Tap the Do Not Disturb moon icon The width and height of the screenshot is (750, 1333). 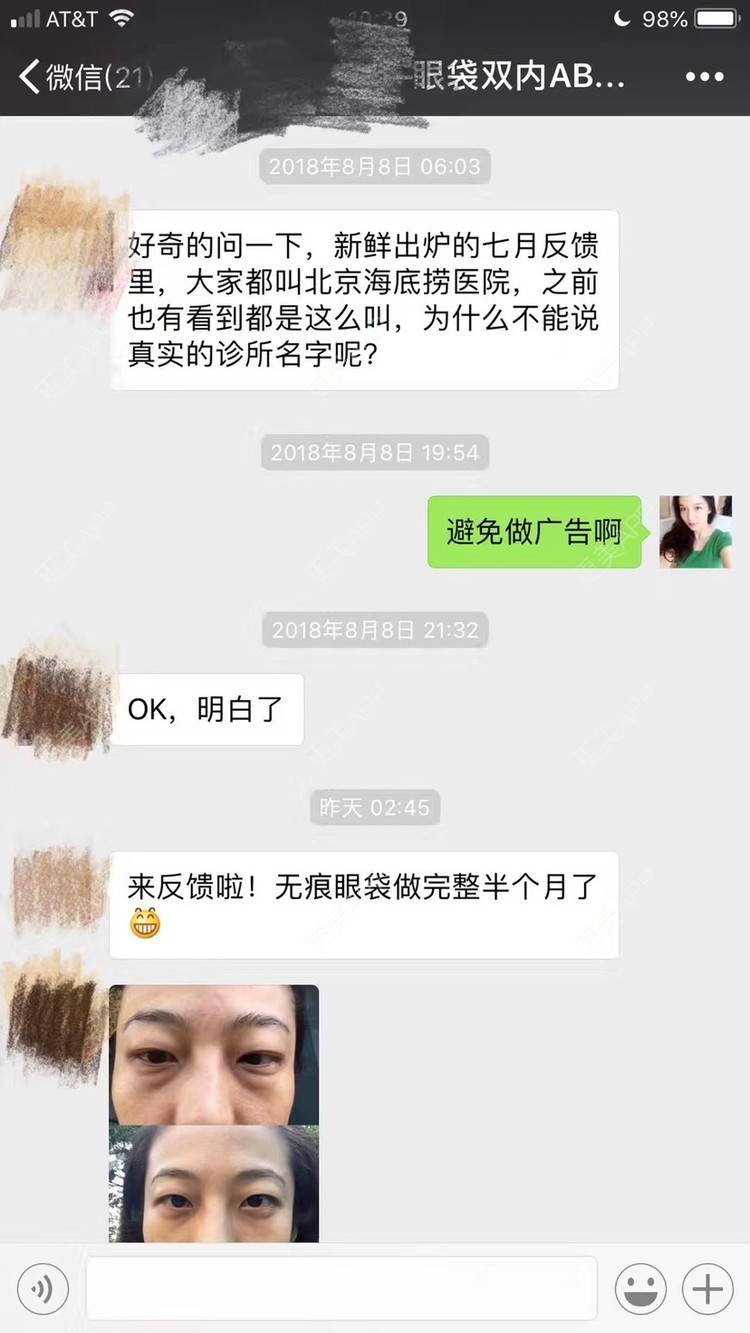tap(622, 16)
